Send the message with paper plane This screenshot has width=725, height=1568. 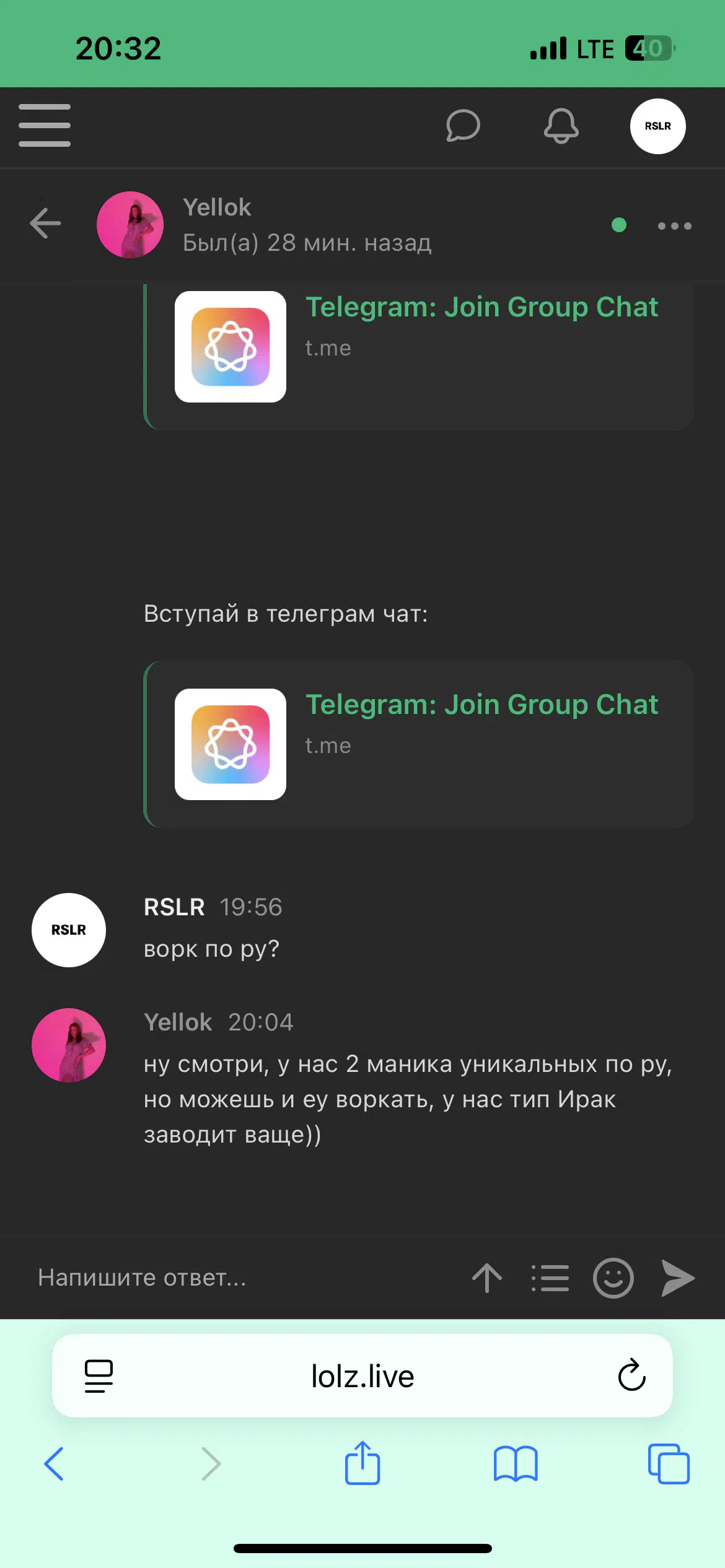678,1278
